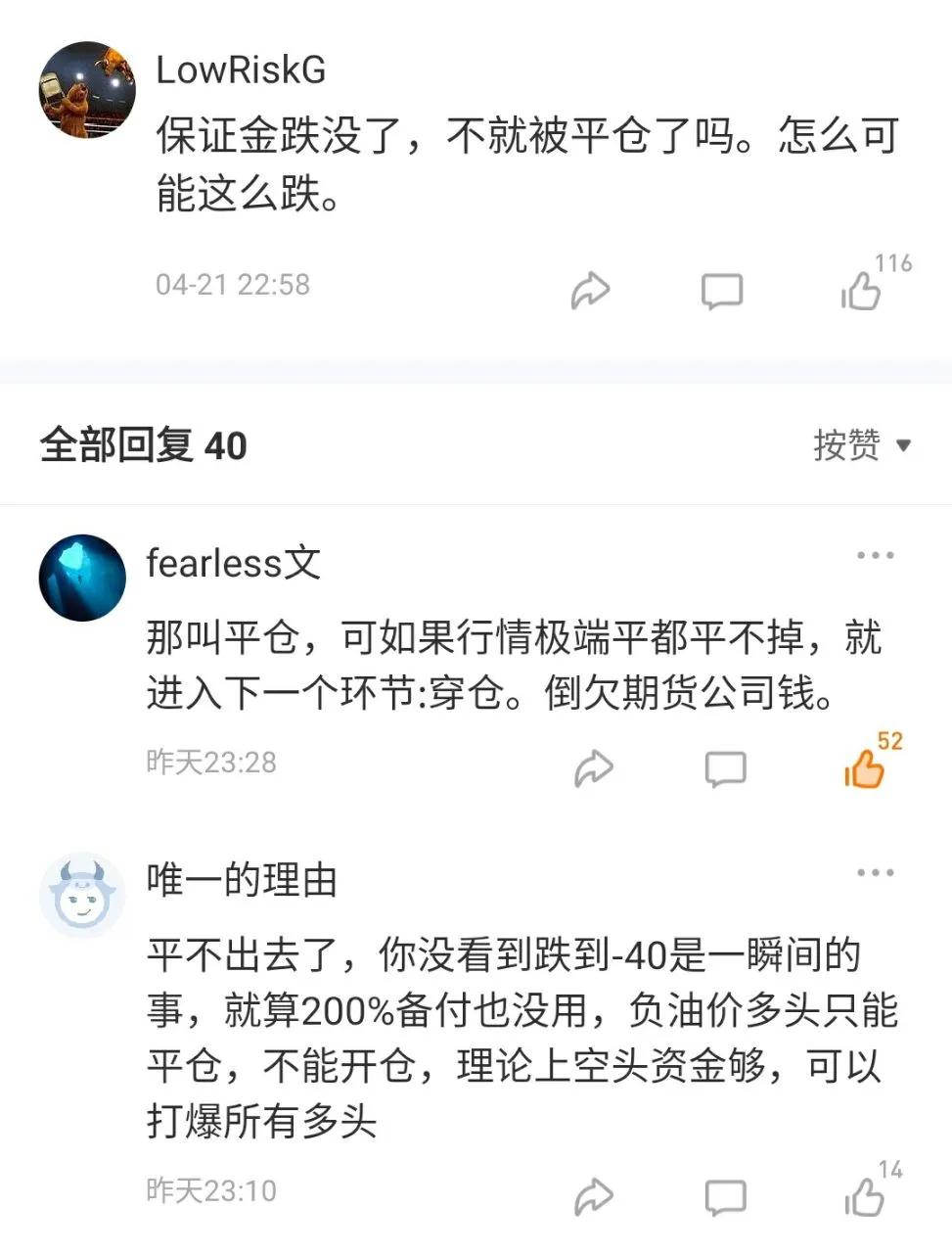The image size is (952, 1252).
Task: Unlike fearless文's reply showing 52 likes
Action: click(x=865, y=766)
